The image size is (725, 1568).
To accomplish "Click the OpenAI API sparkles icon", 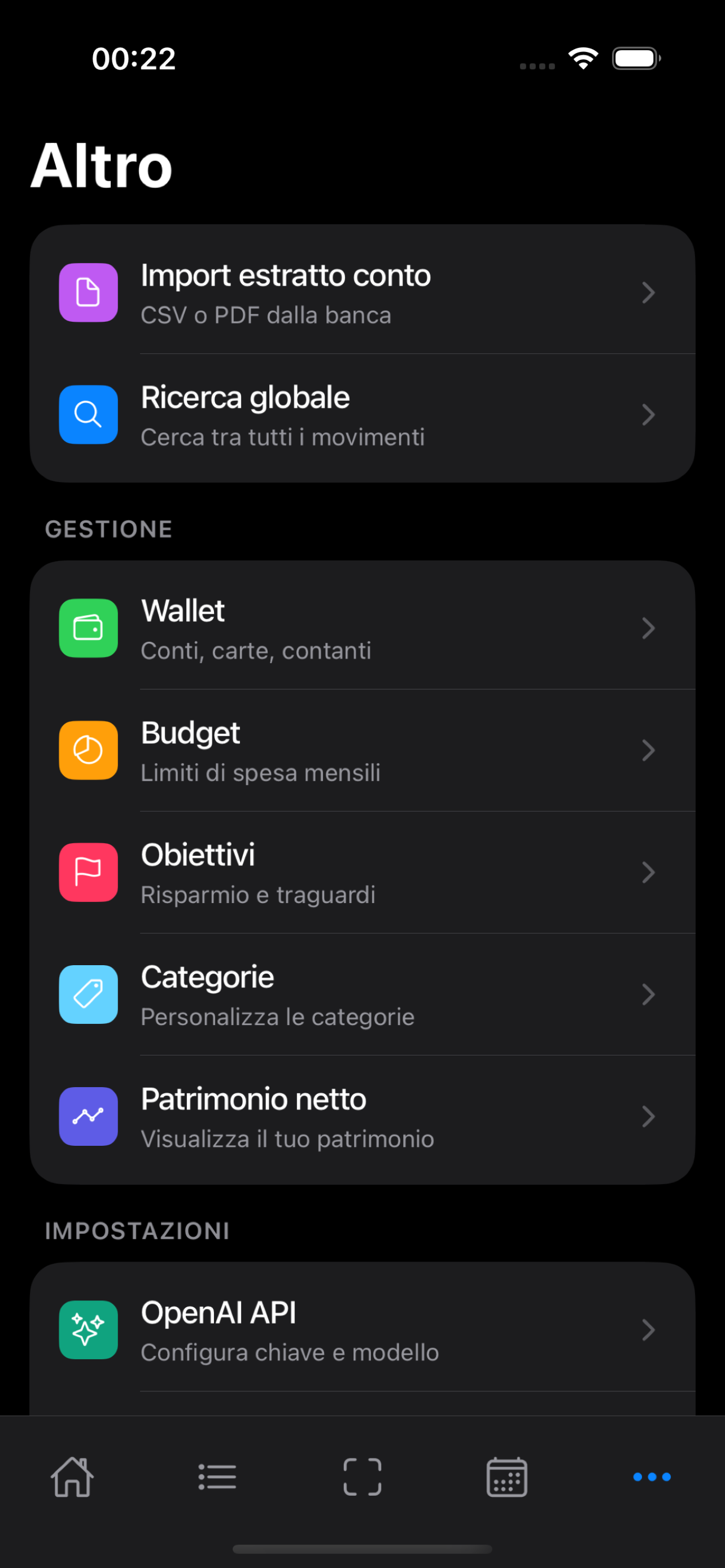I will (88, 1330).
